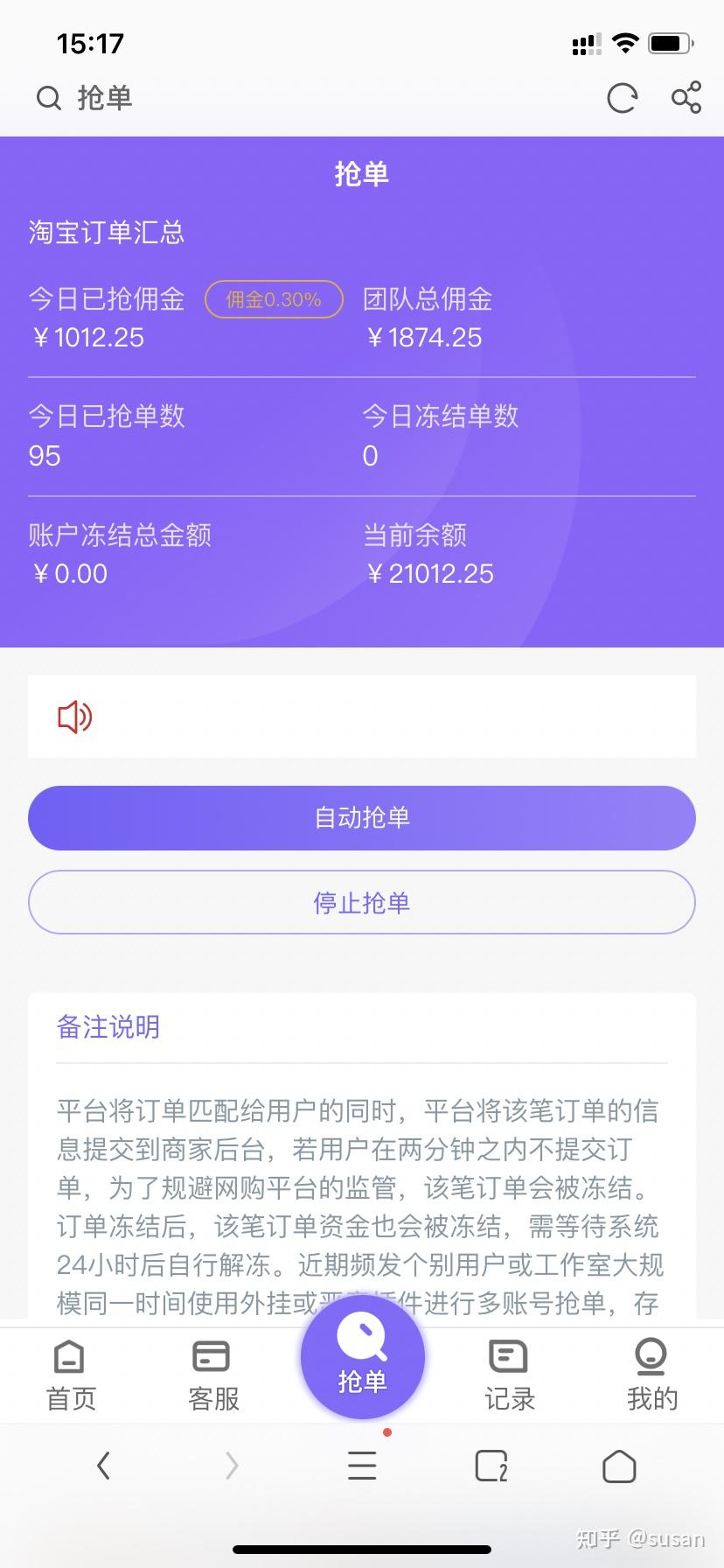Start 自动抢单 auto order grabbing

pyautogui.click(x=362, y=818)
